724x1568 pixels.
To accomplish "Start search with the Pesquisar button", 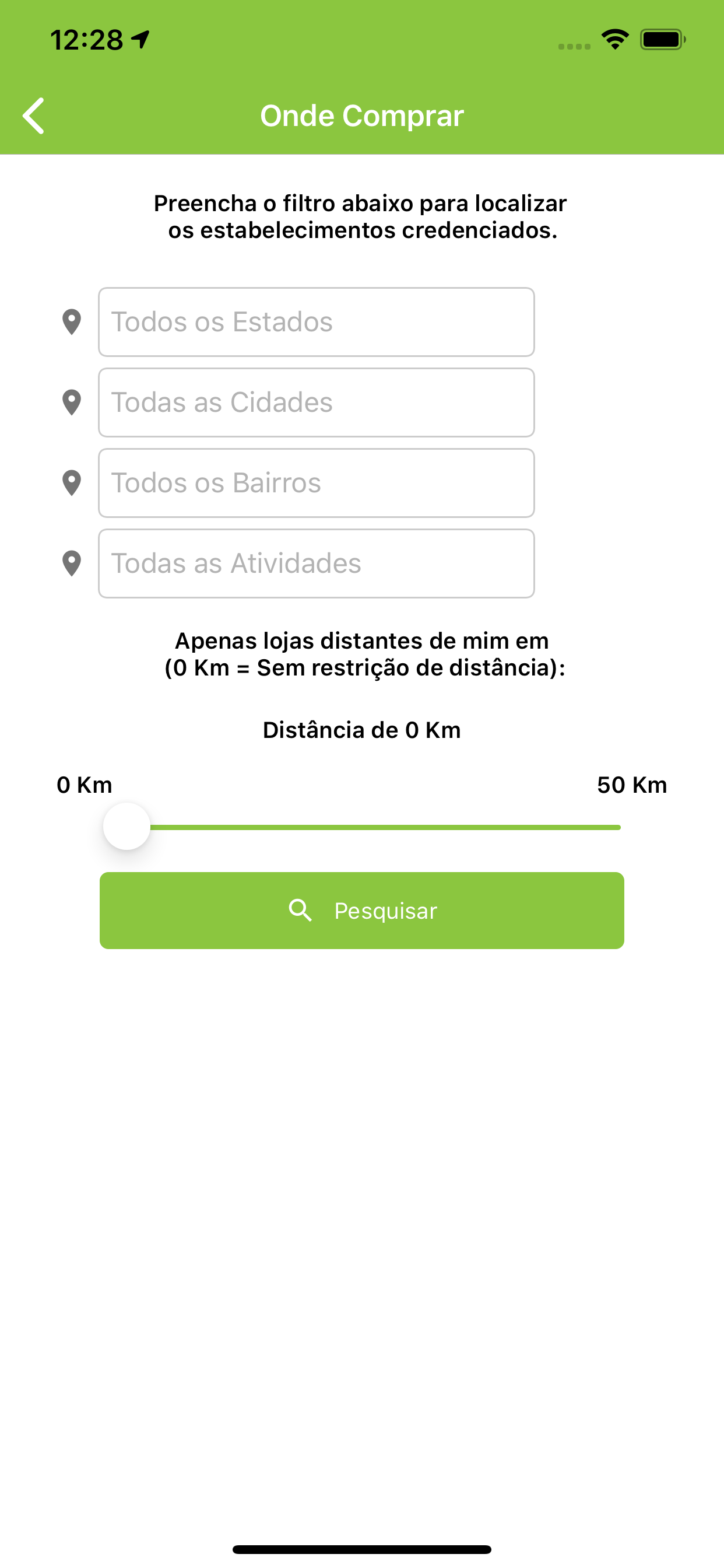I will [x=362, y=911].
